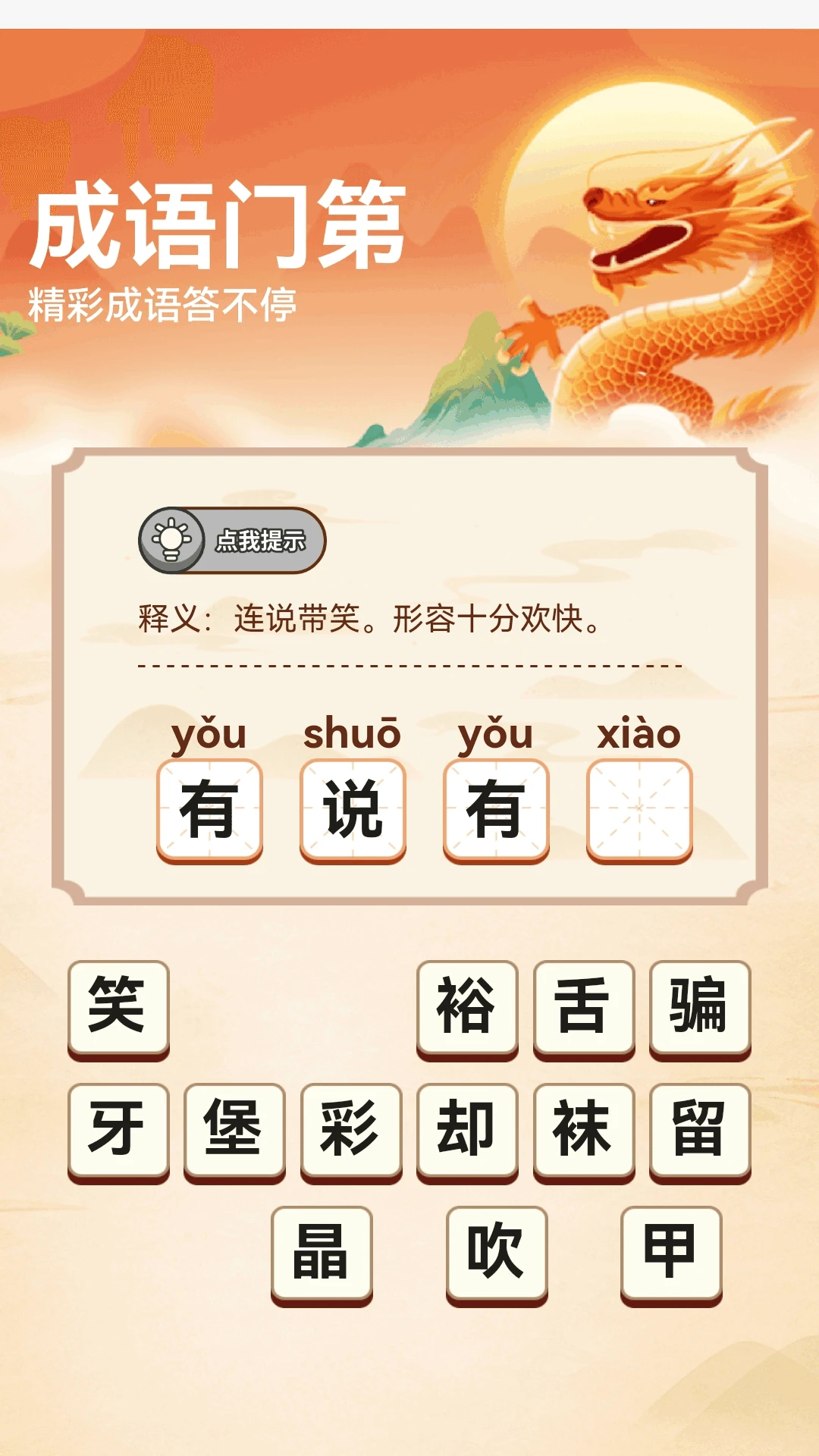
Task: Select the character tile 甲
Action: [x=671, y=1252]
